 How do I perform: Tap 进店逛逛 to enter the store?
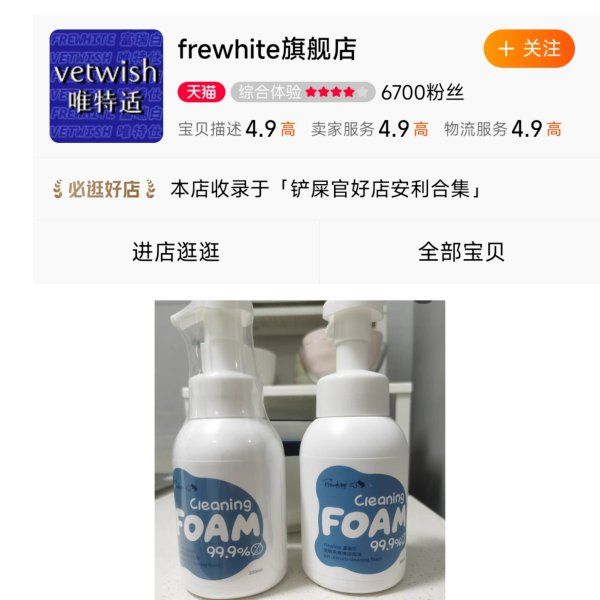(x=175, y=251)
